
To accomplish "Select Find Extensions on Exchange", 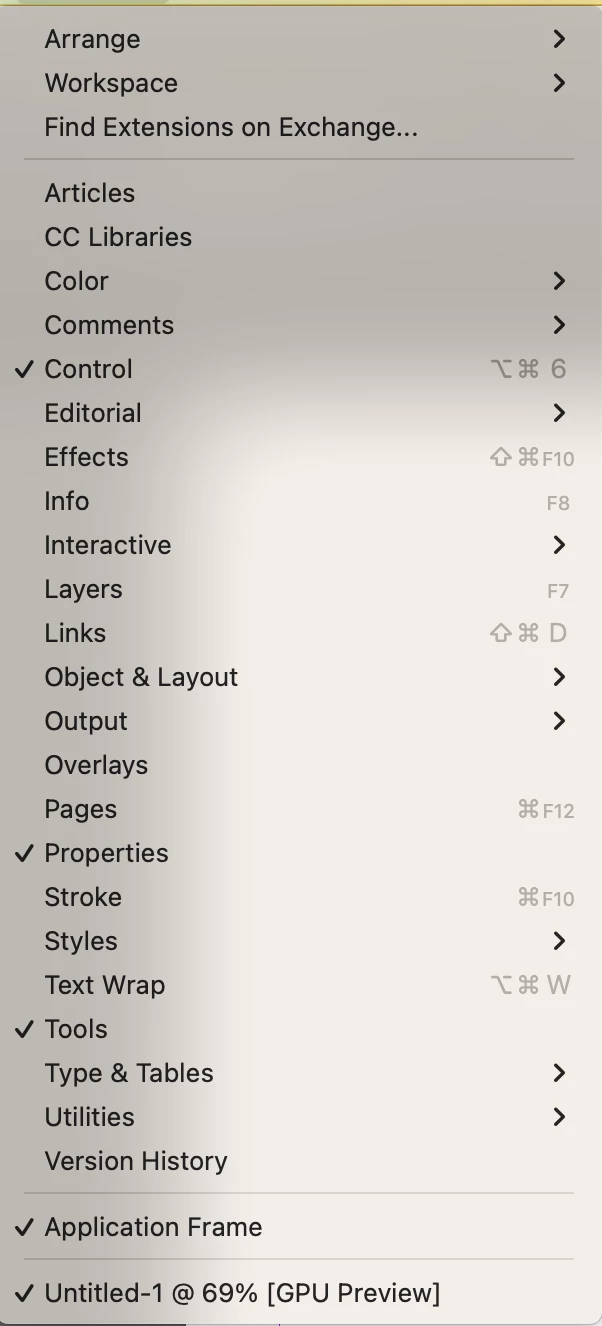I will coord(231,127).
